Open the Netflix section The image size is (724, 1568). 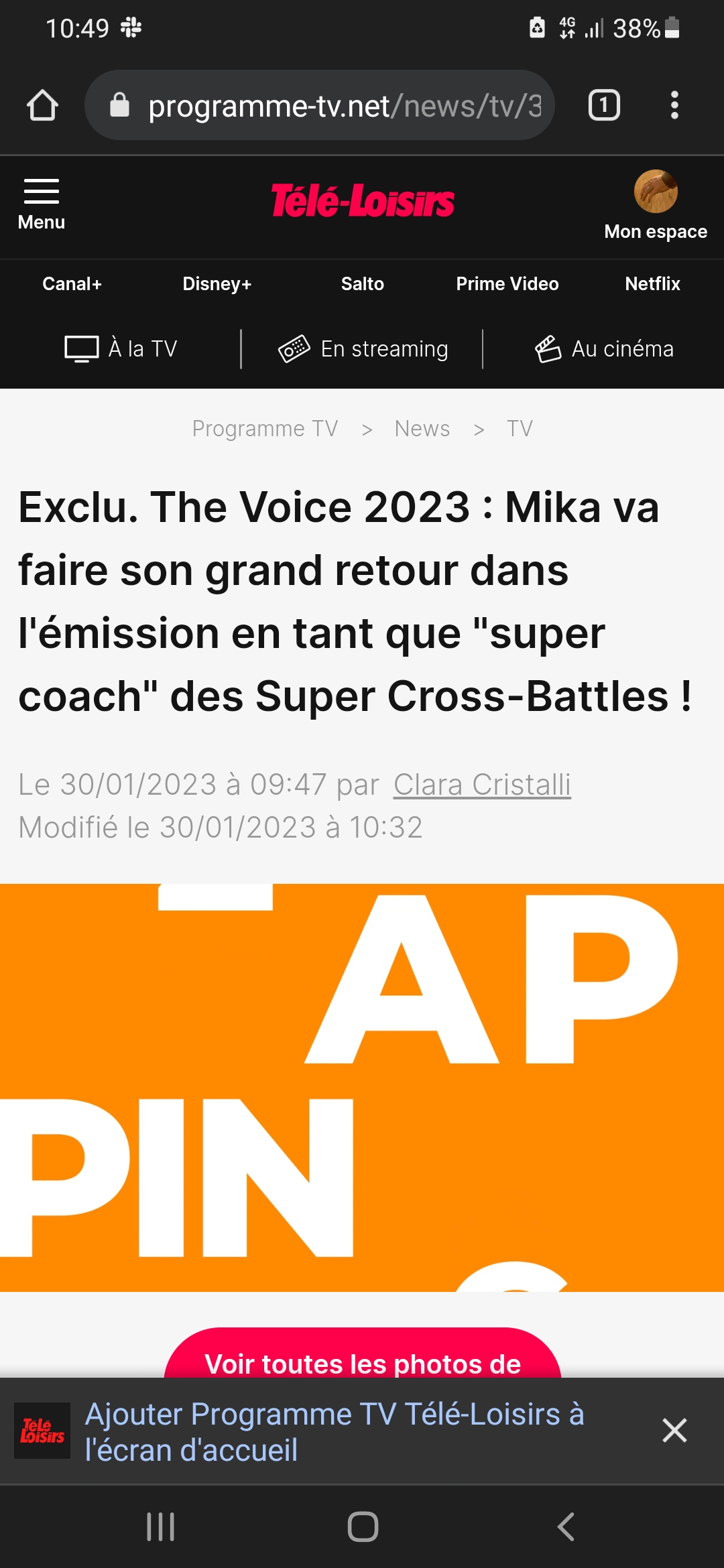(x=652, y=284)
